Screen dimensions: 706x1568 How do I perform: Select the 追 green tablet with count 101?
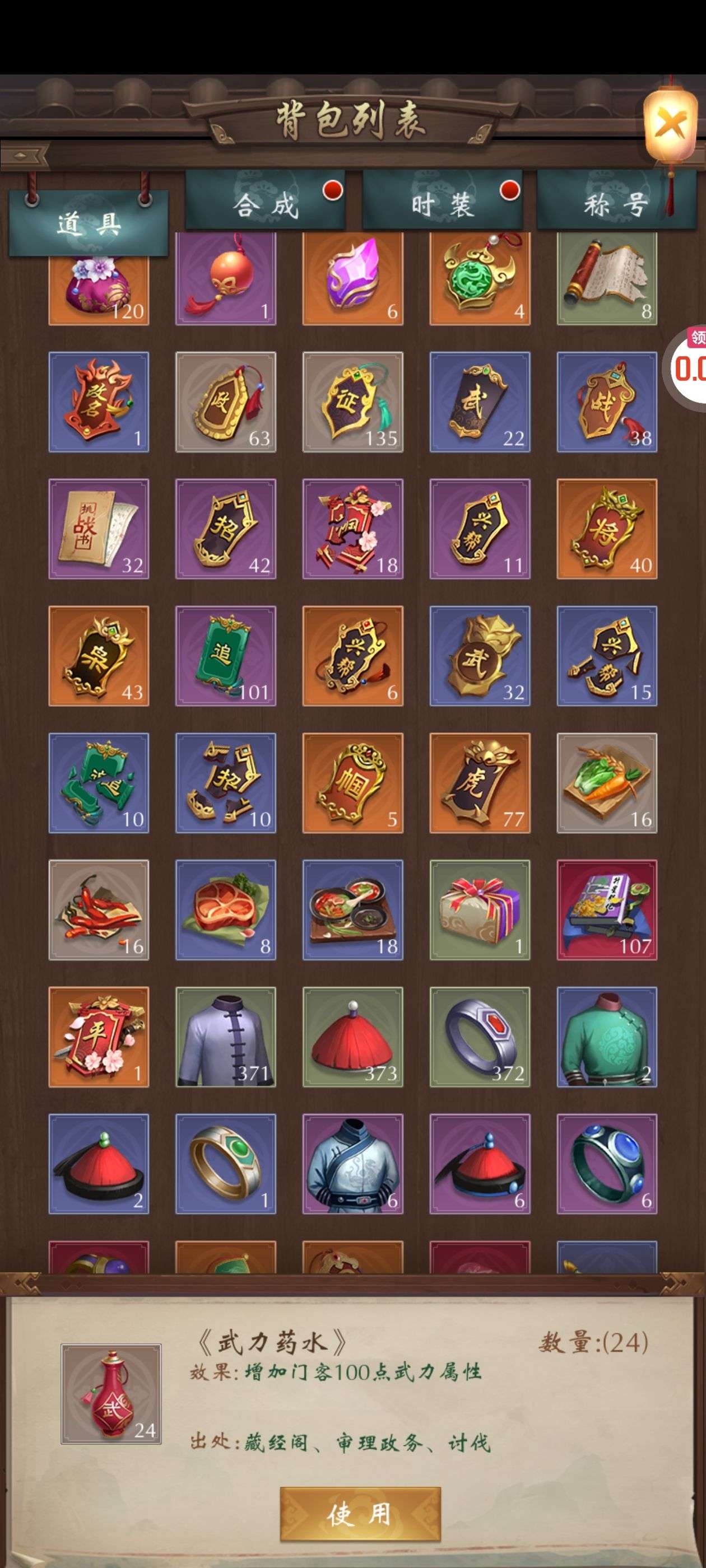225,656
